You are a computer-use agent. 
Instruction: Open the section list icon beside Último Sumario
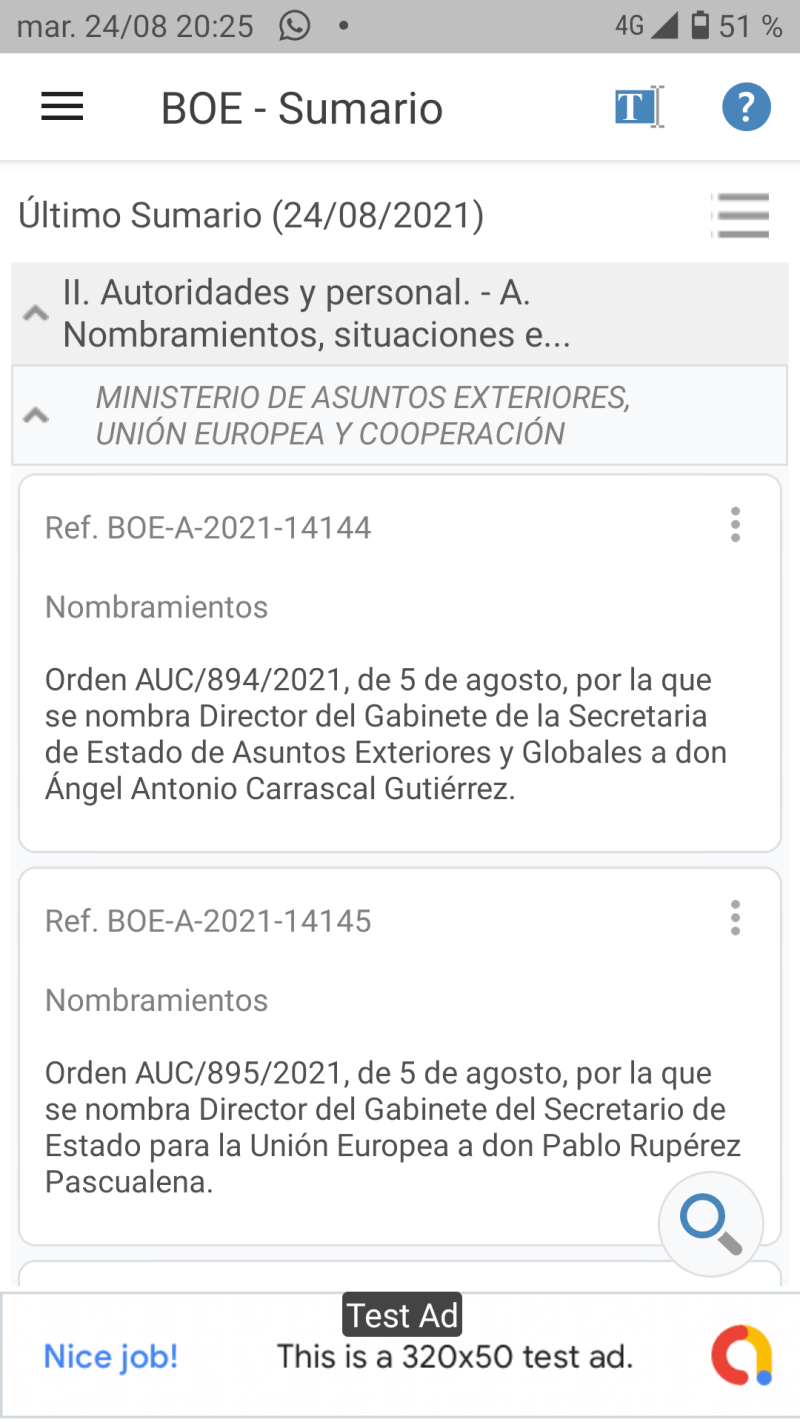[742, 215]
